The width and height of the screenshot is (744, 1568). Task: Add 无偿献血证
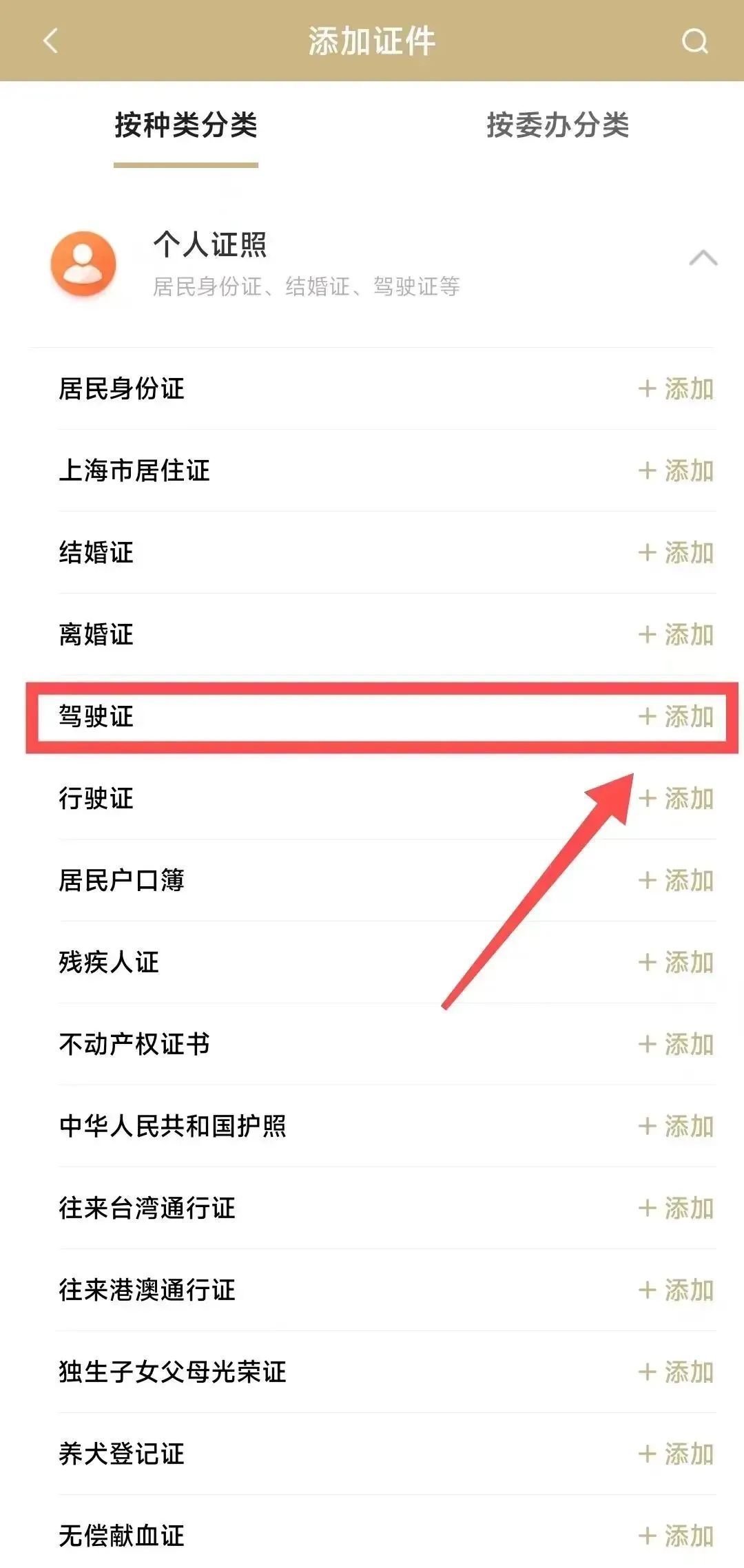click(676, 1536)
